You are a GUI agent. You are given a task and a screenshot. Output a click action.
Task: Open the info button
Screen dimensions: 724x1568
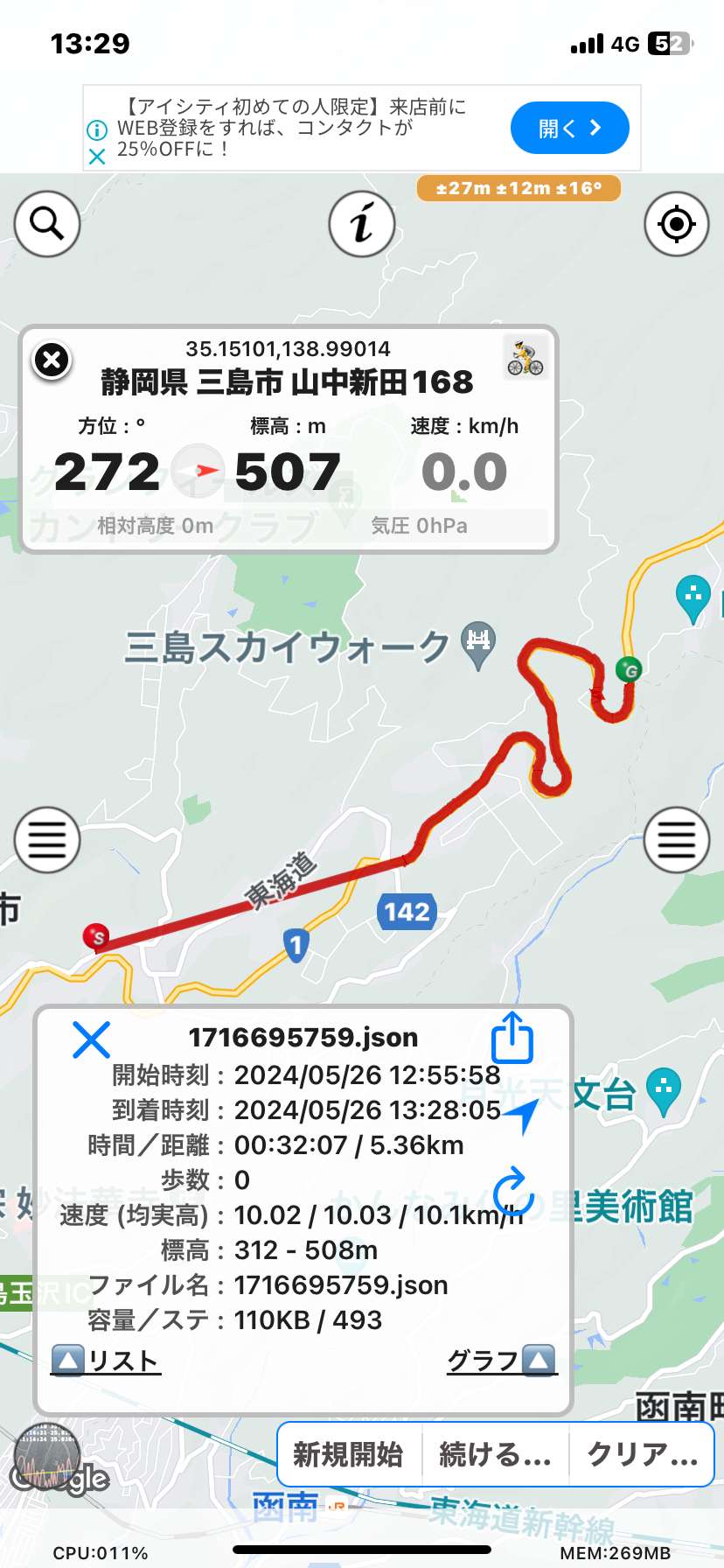(x=362, y=224)
